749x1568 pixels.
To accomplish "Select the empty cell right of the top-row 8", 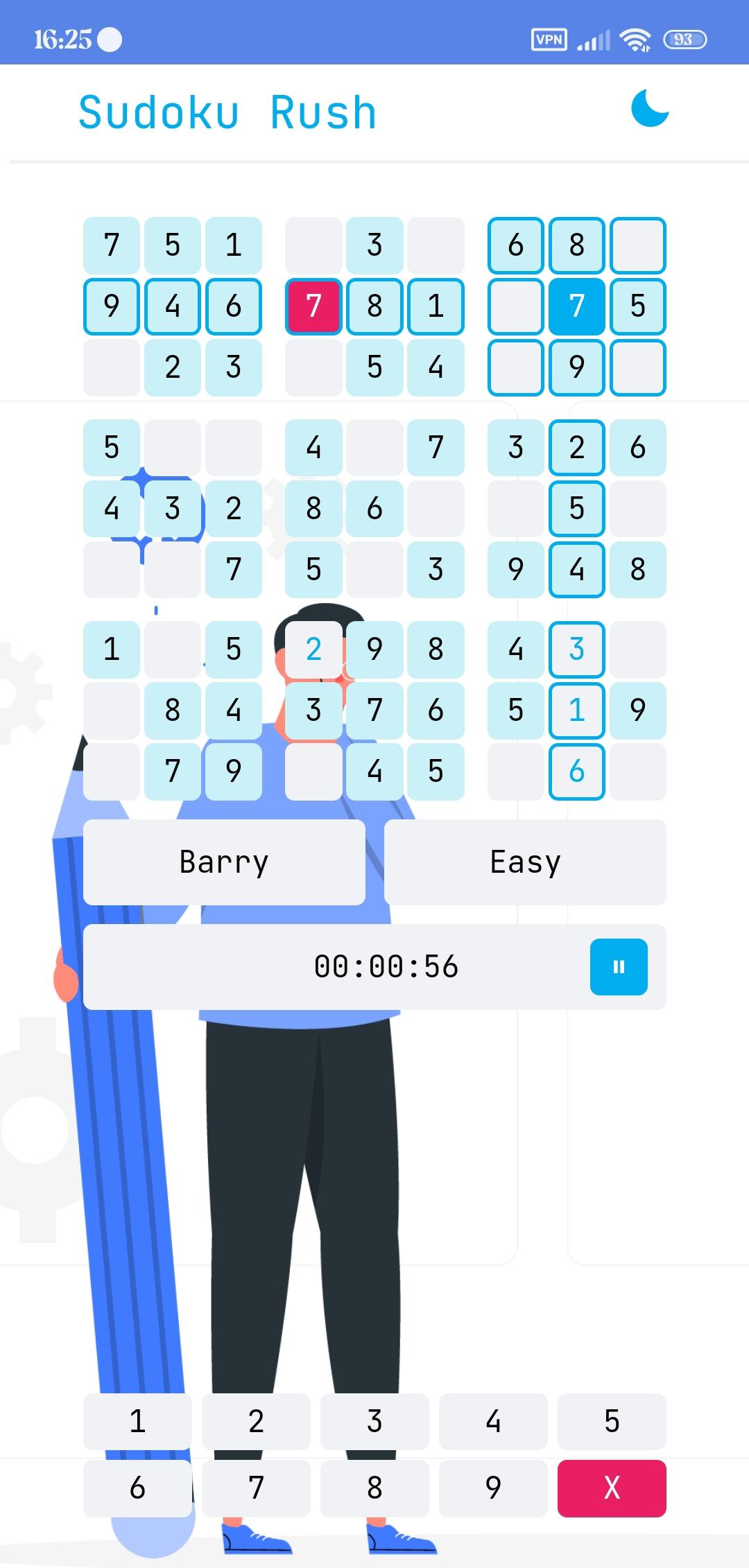I will point(637,245).
